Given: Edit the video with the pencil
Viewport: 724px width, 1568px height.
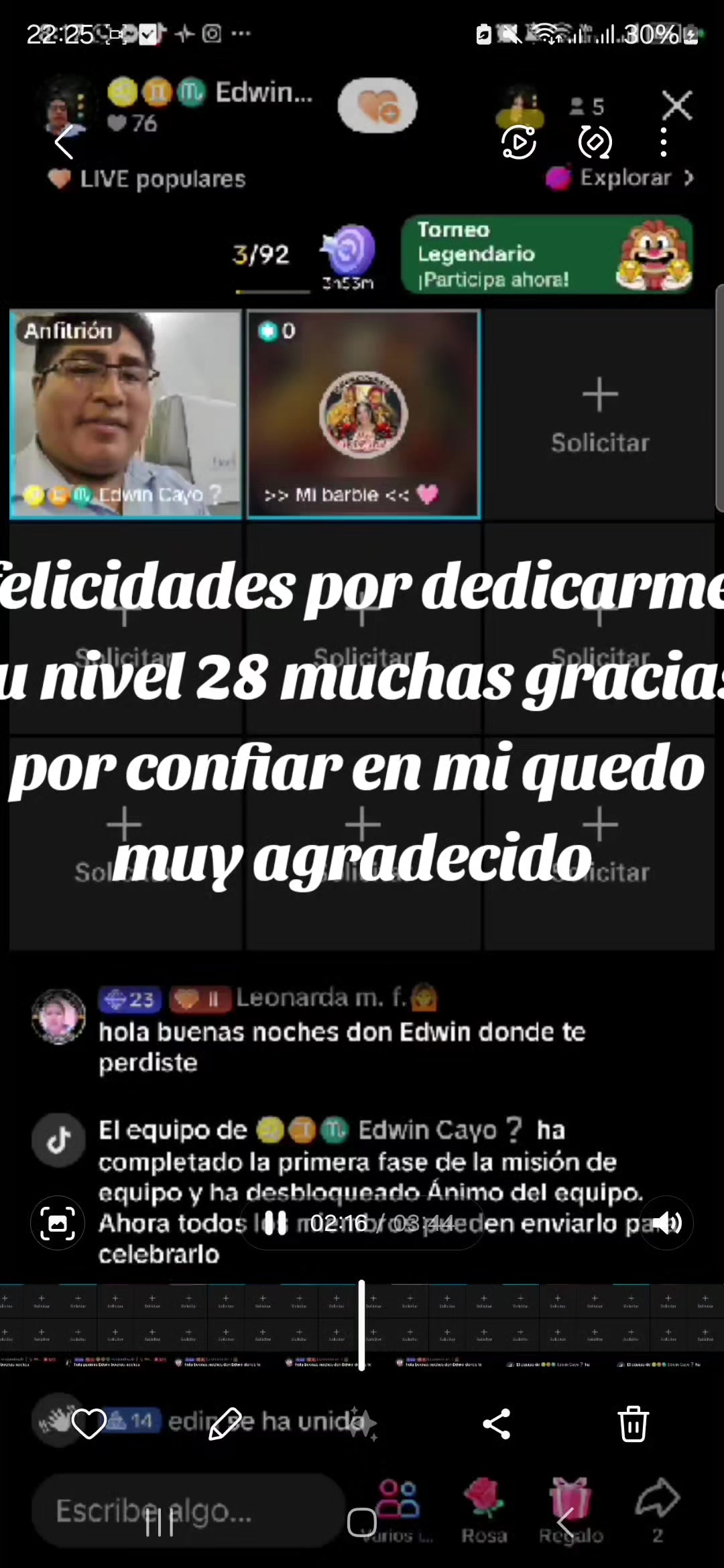Looking at the screenshot, I should 225,1423.
